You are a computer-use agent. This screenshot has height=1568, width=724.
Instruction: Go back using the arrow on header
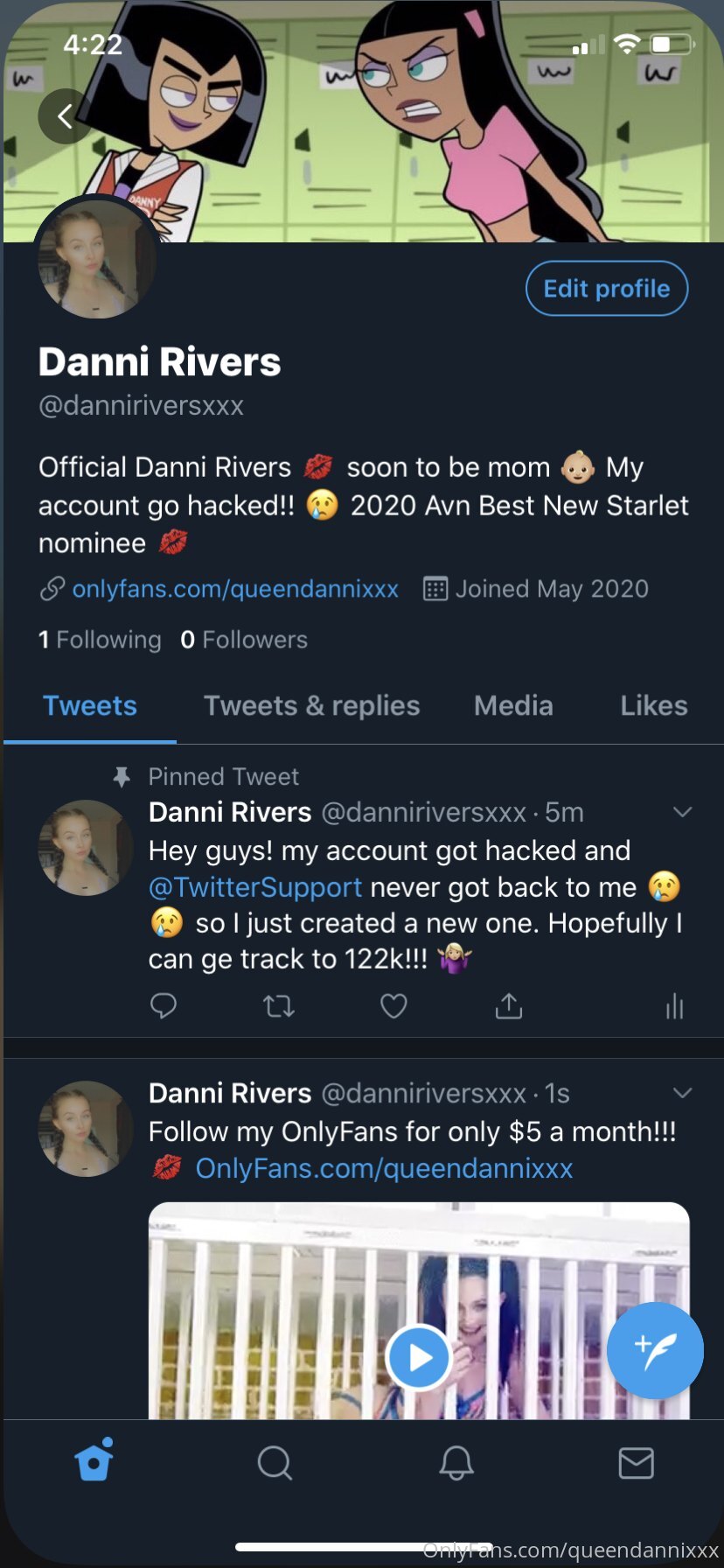point(65,116)
